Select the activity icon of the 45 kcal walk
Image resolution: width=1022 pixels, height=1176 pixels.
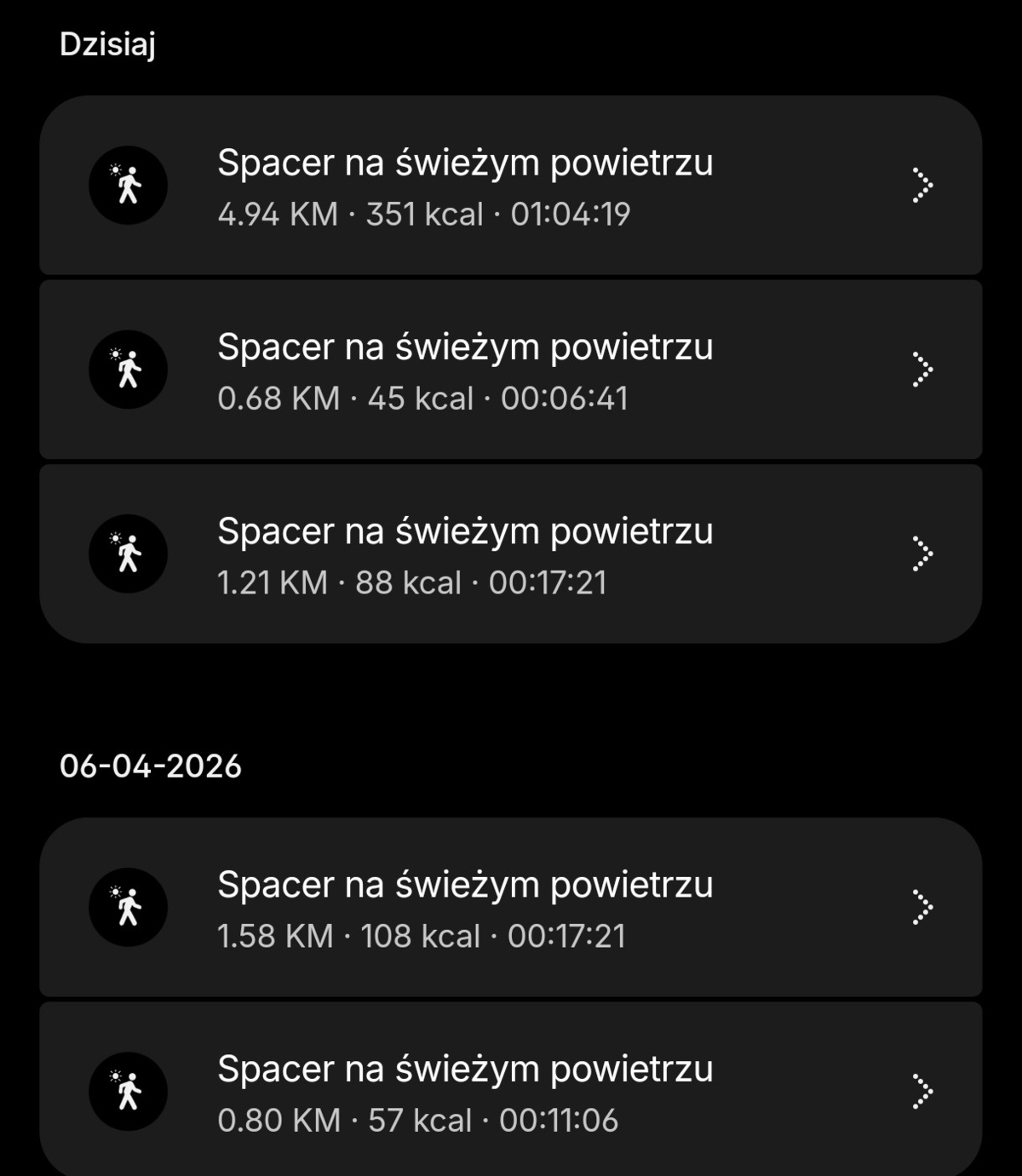tap(126, 370)
